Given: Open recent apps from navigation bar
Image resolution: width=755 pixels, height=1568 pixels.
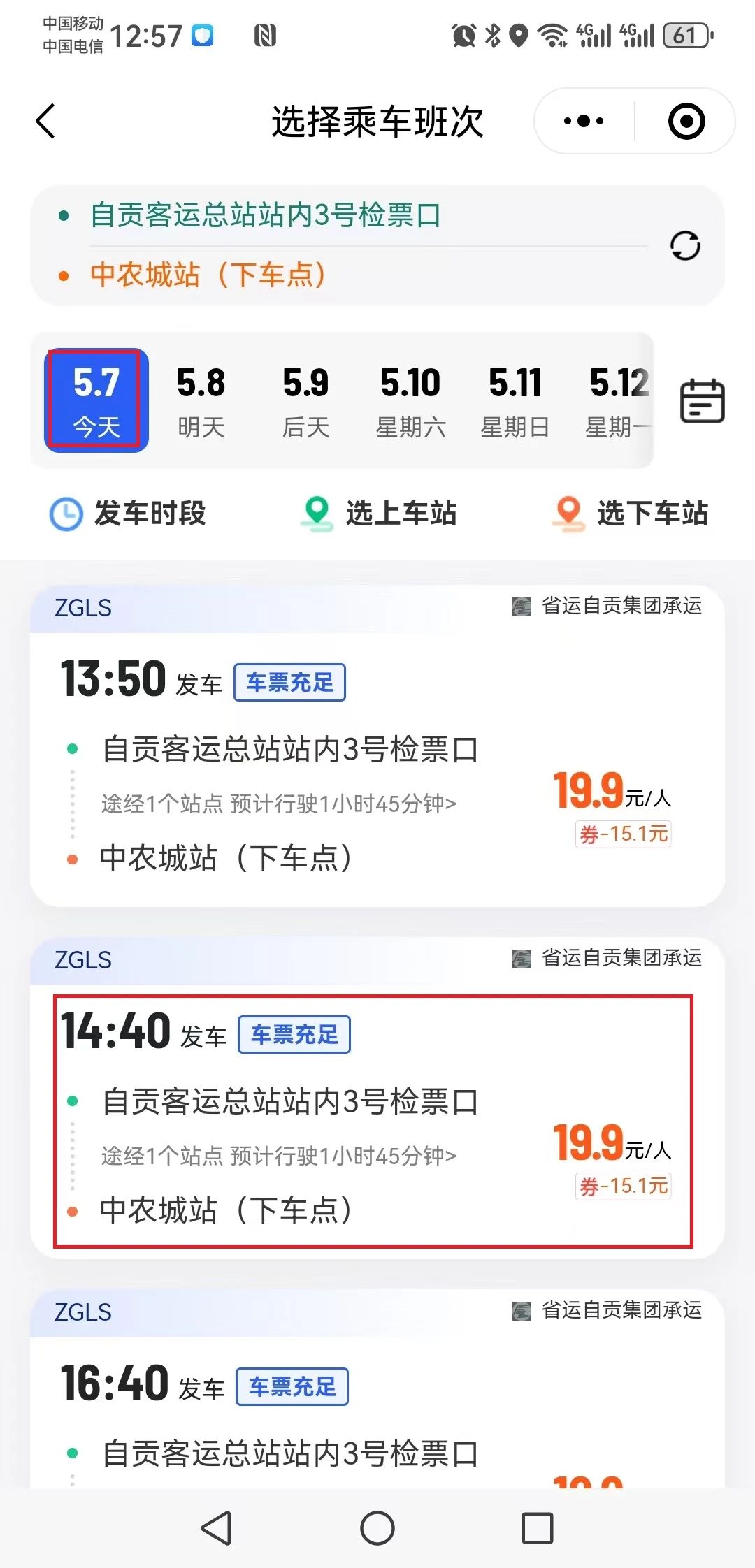Looking at the screenshot, I should coord(538,1528).
